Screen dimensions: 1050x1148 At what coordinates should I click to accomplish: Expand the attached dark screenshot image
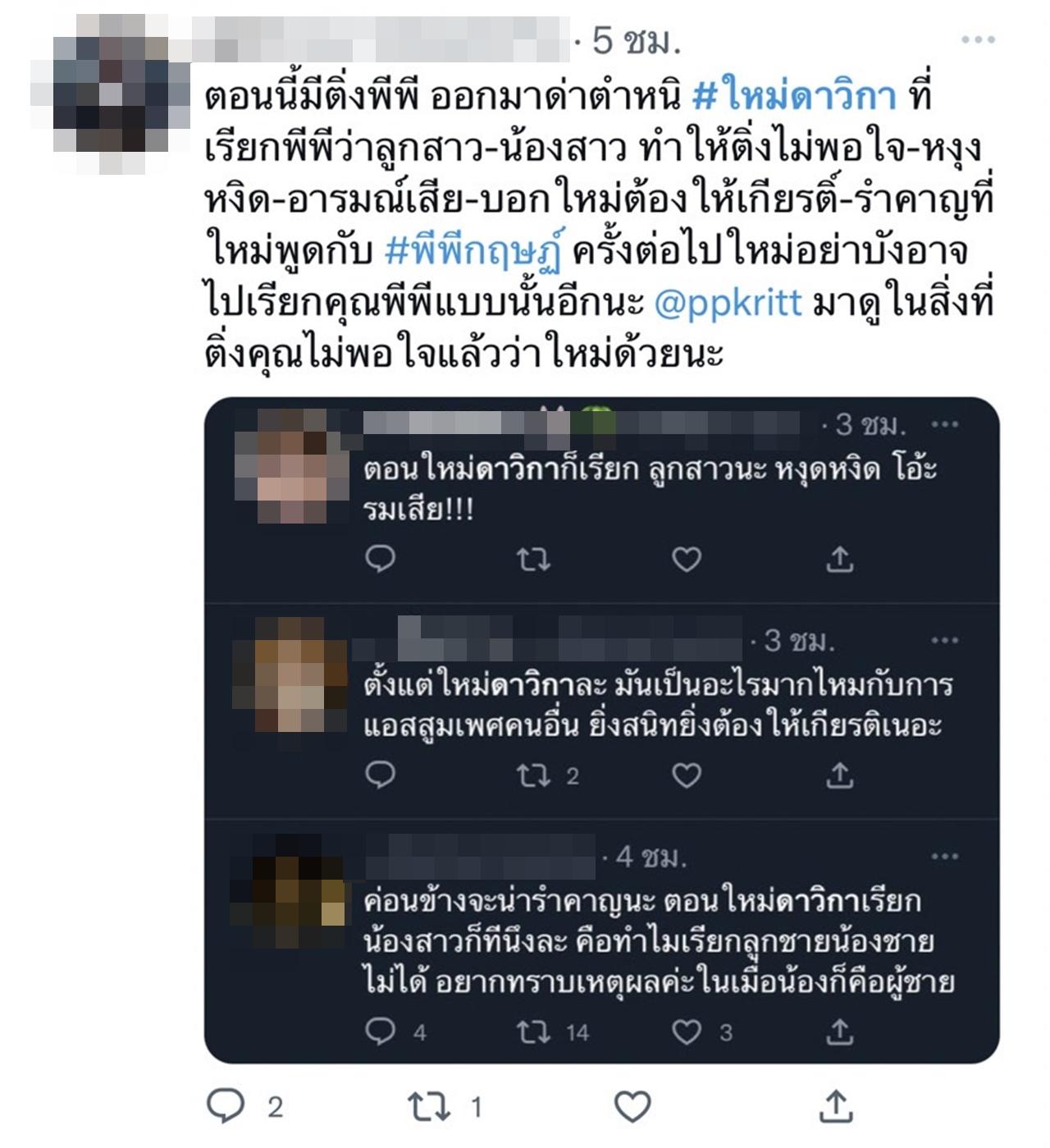point(601,730)
